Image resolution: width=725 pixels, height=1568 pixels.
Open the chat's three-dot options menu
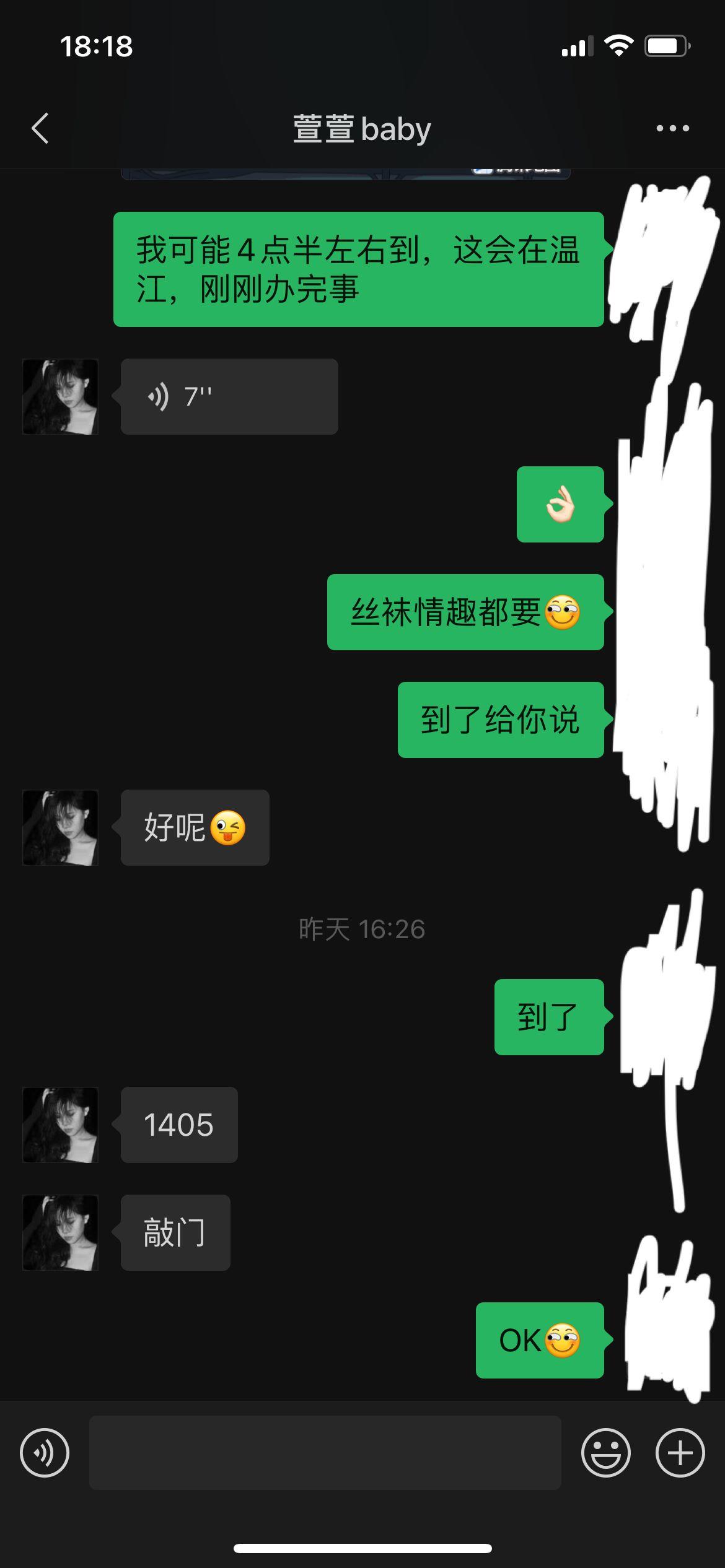(x=672, y=129)
